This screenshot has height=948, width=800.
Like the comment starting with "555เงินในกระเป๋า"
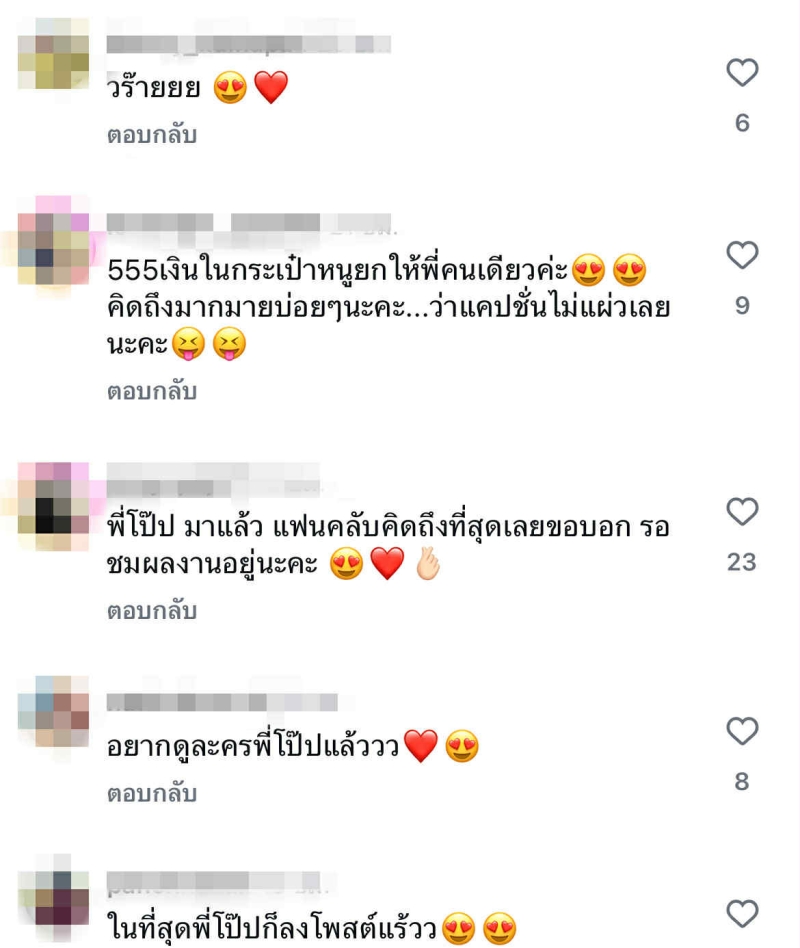tap(742, 256)
